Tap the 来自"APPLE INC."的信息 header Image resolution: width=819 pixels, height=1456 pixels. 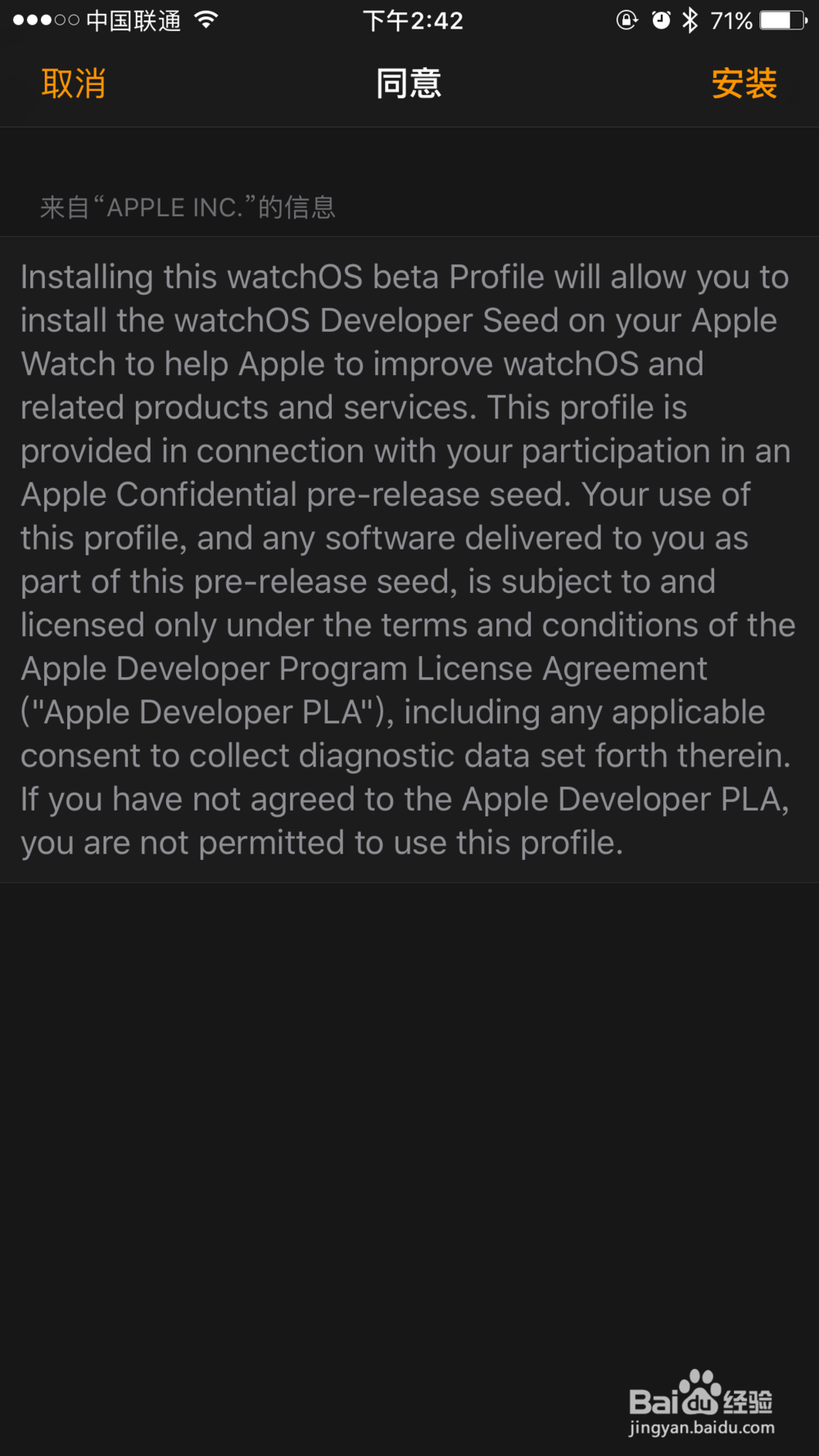pyautogui.click(x=188, y=207)
